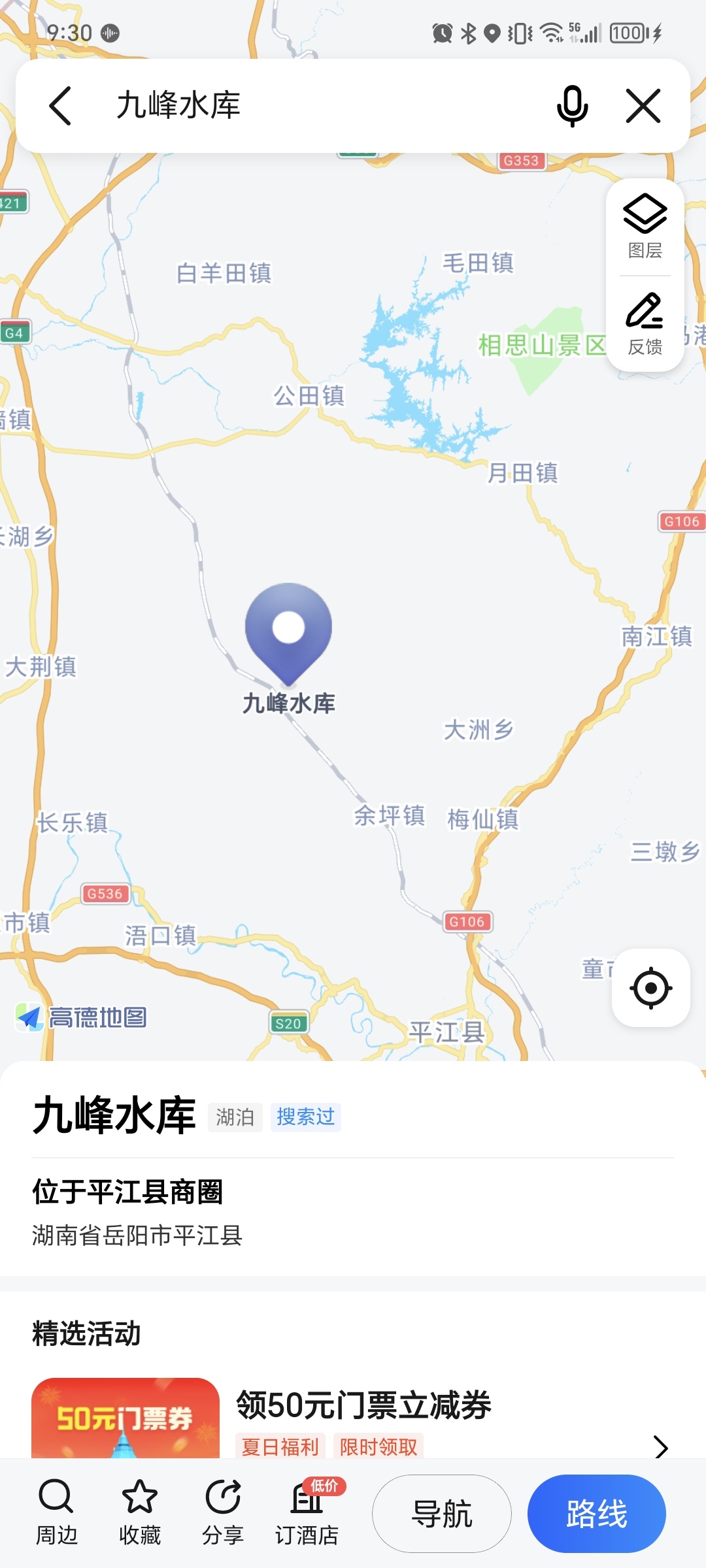Search nearby with 周边
This screenshot has width=706, height=1568.
click(x=56, y=1512)
